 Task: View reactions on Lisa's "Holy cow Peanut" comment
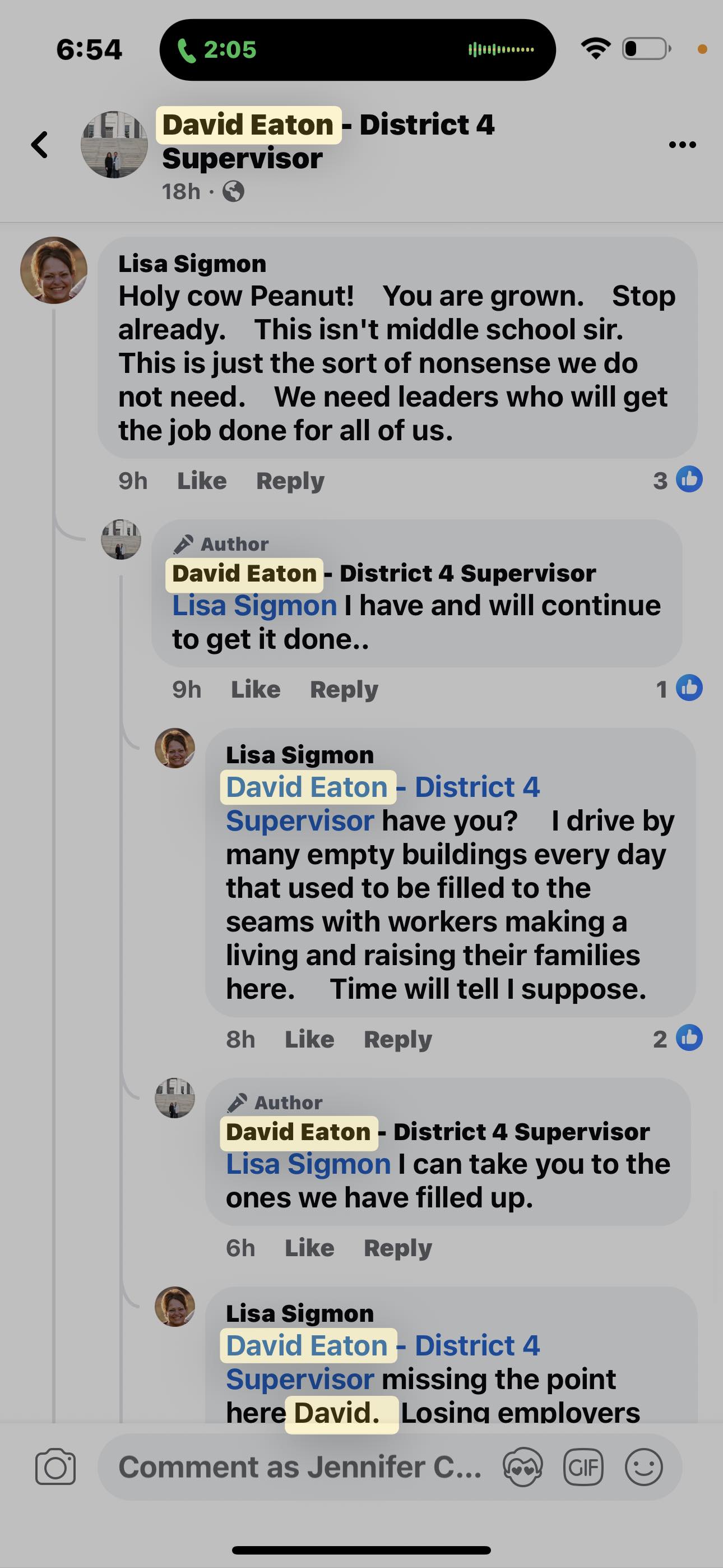click(678, 479)
